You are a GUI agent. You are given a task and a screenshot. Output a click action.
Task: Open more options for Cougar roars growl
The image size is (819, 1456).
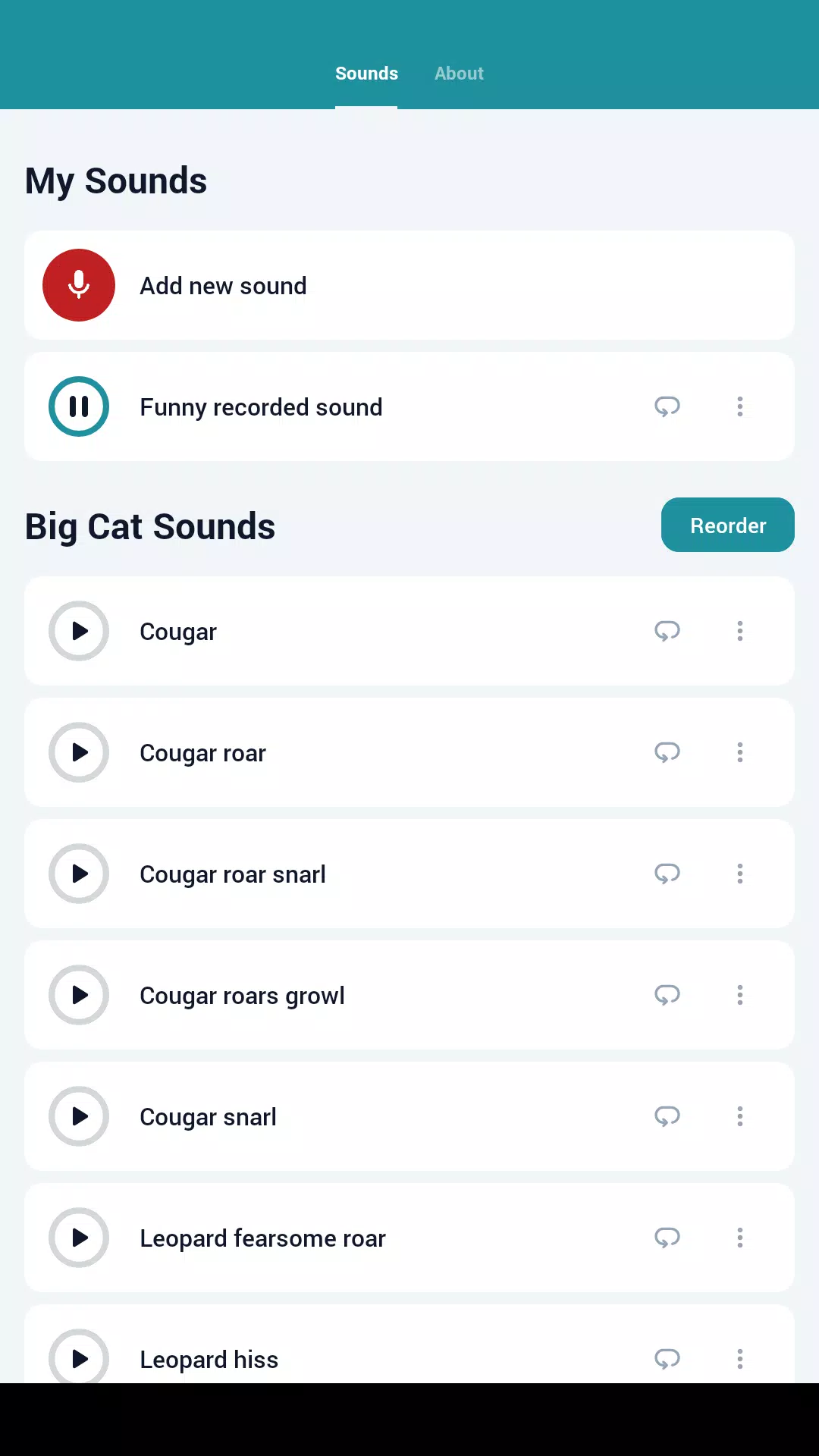[740, 995]
